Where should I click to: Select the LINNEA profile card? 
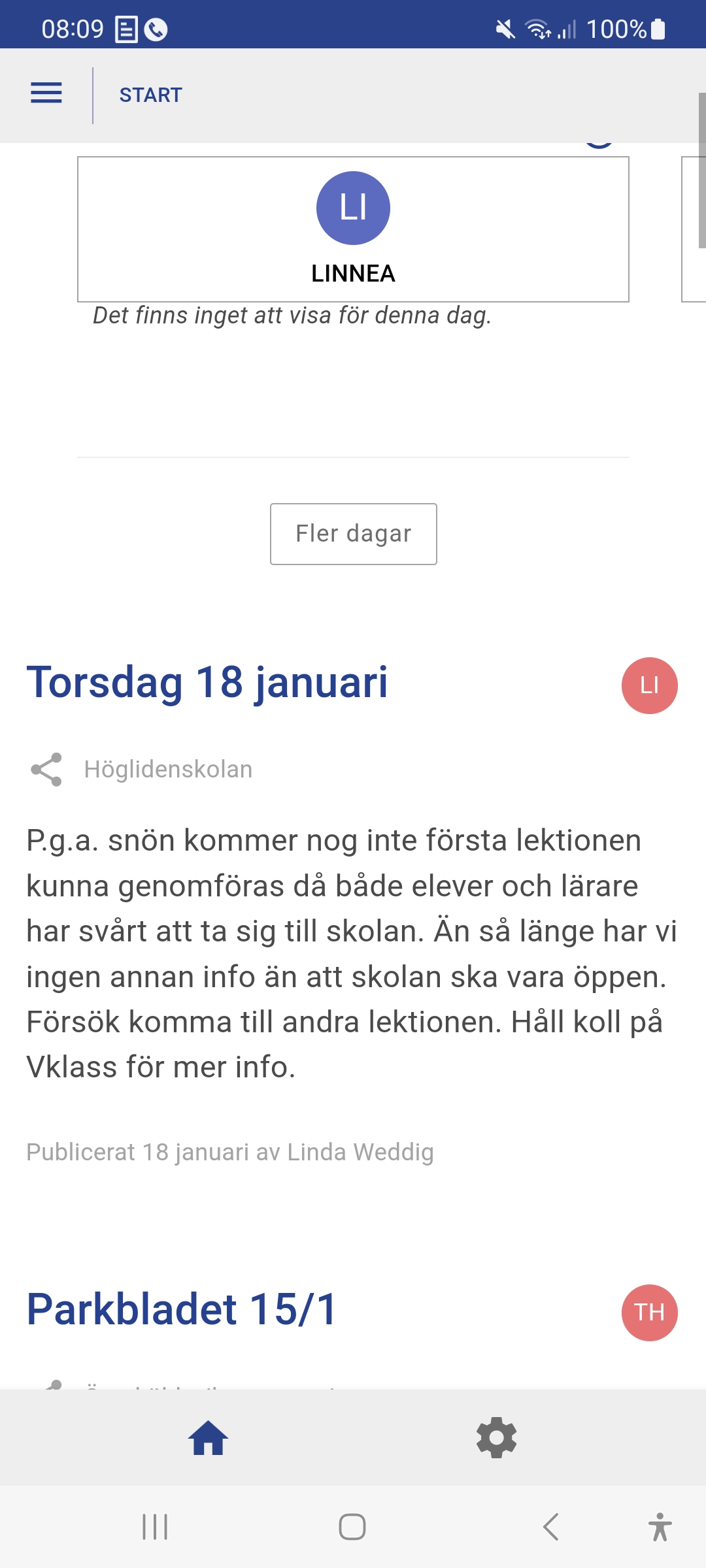pyautogui.click(x=353, y=229)
